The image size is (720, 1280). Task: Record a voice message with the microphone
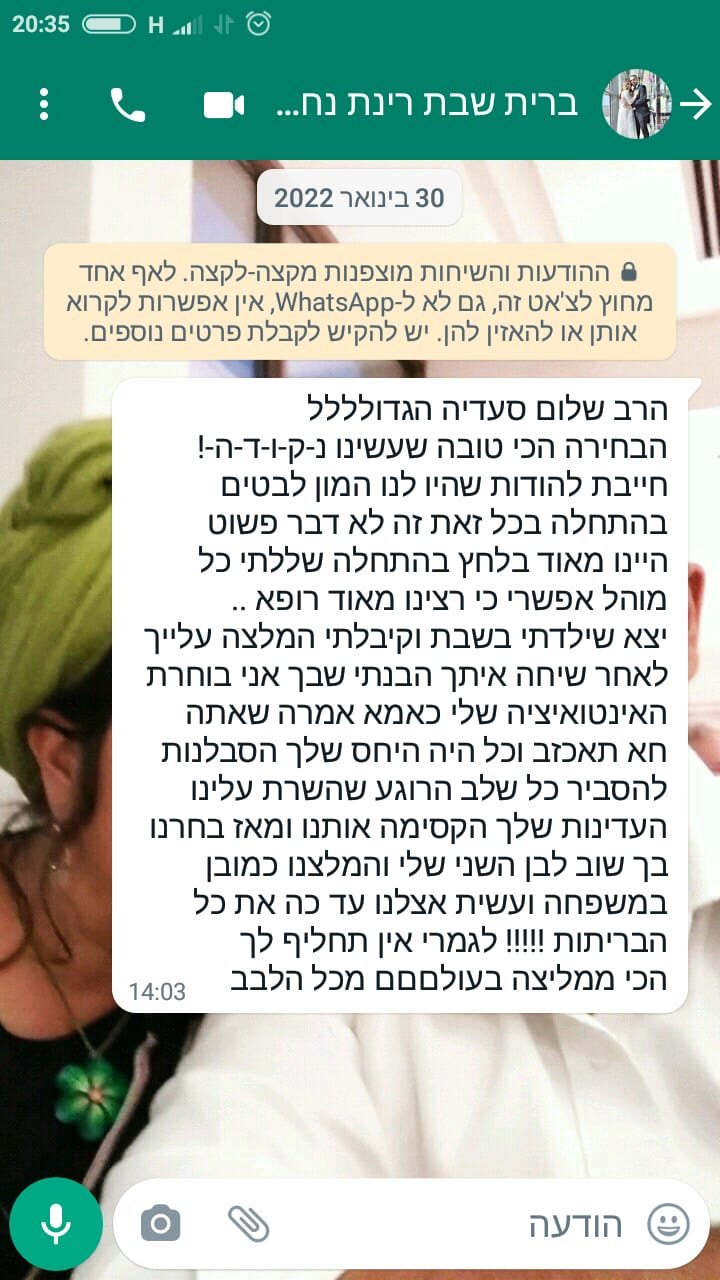[x=55, y=1224]
